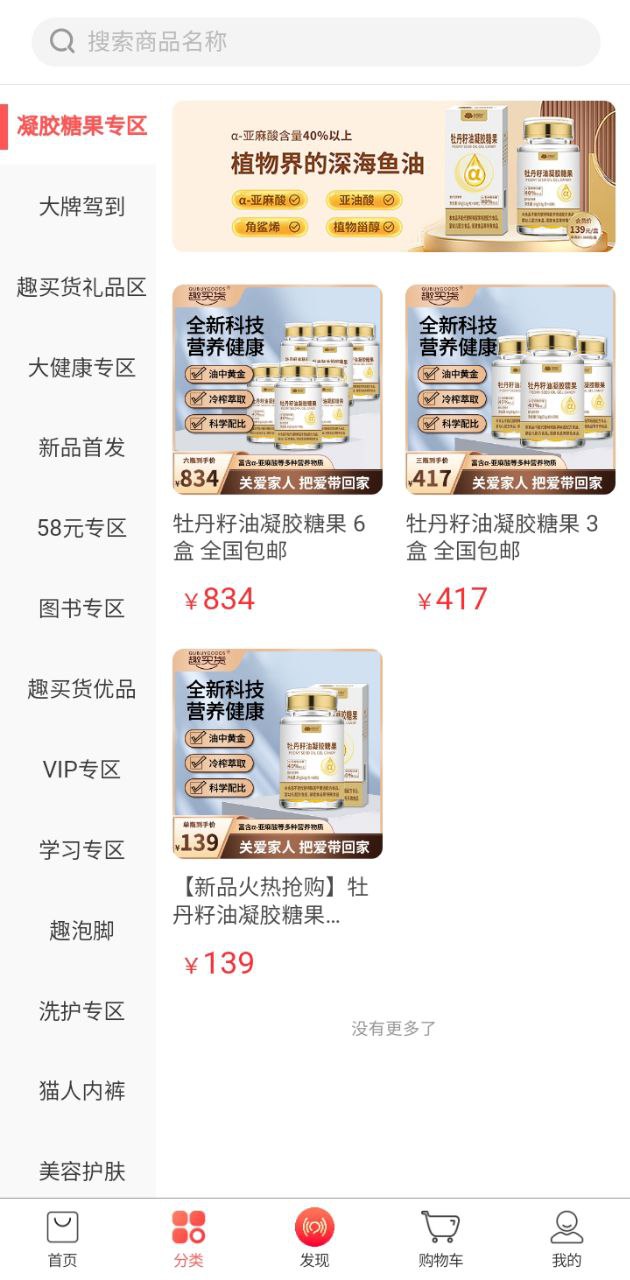Viewport: 630px width, 1280px height.
Task: Open the 洗护专区 category
Action: tap(81, 1011)
